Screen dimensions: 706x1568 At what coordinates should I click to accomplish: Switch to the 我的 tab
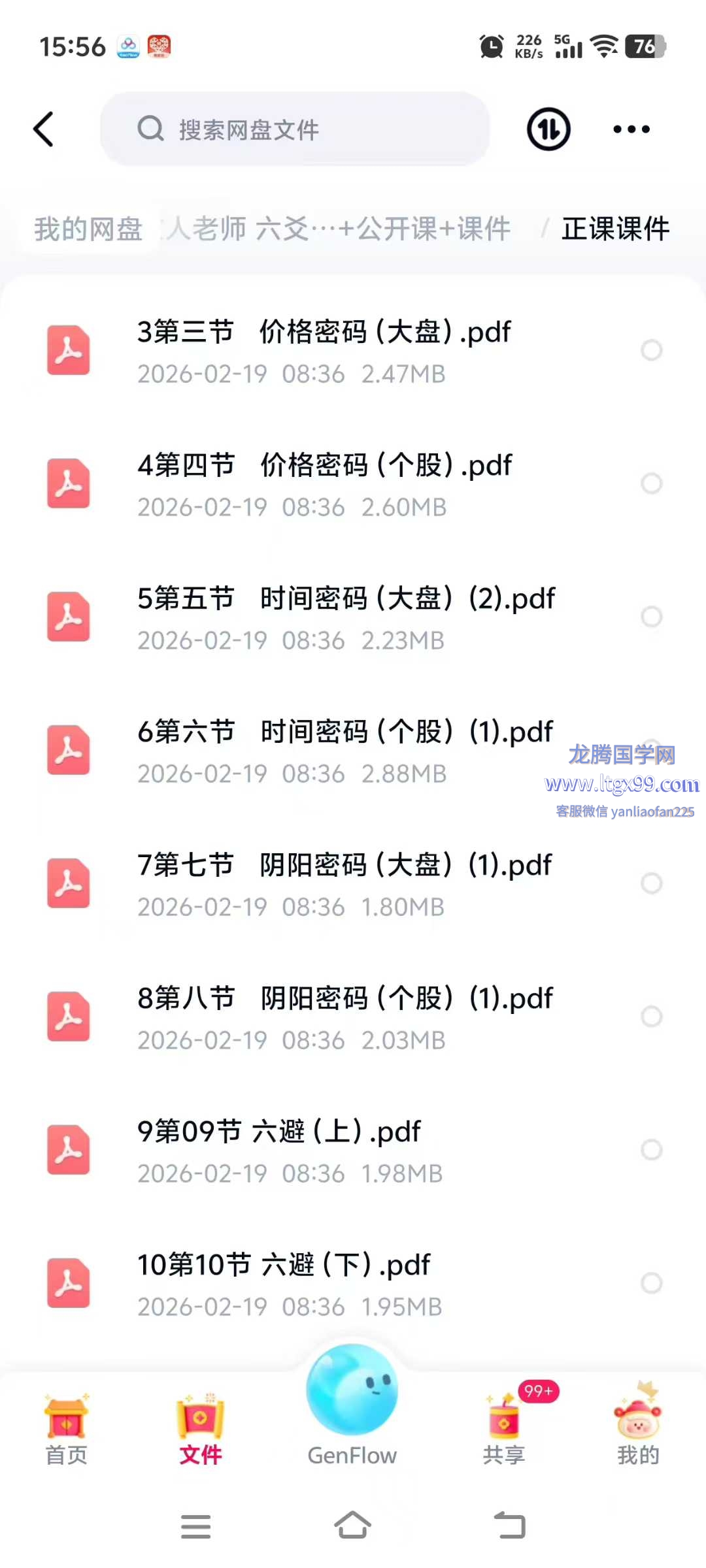[638, 1431]
